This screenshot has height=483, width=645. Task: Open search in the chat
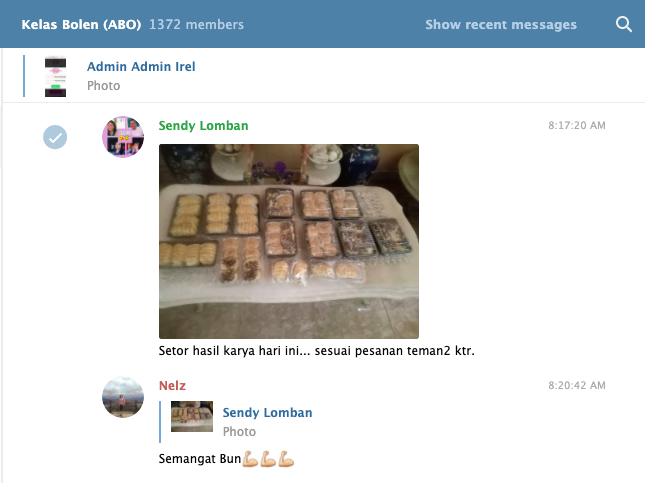[x=624, y=25]
